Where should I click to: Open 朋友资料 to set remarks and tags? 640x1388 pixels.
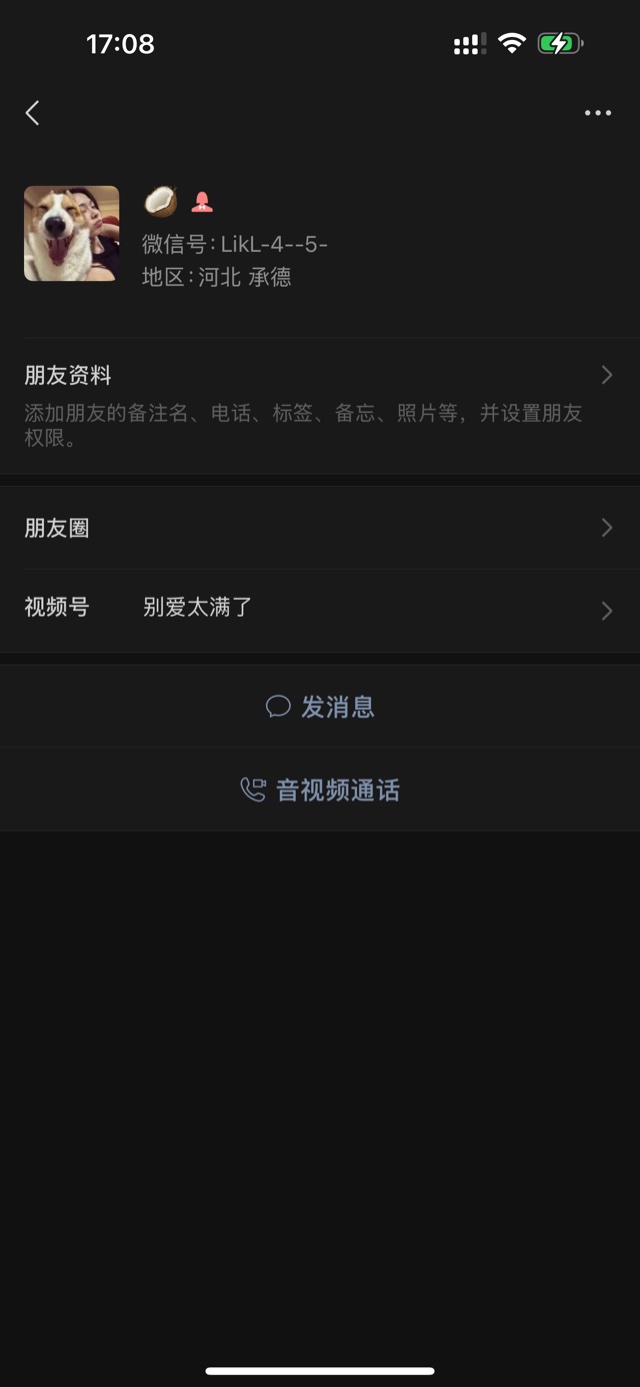pyautogui.click(x=320, y=406)
